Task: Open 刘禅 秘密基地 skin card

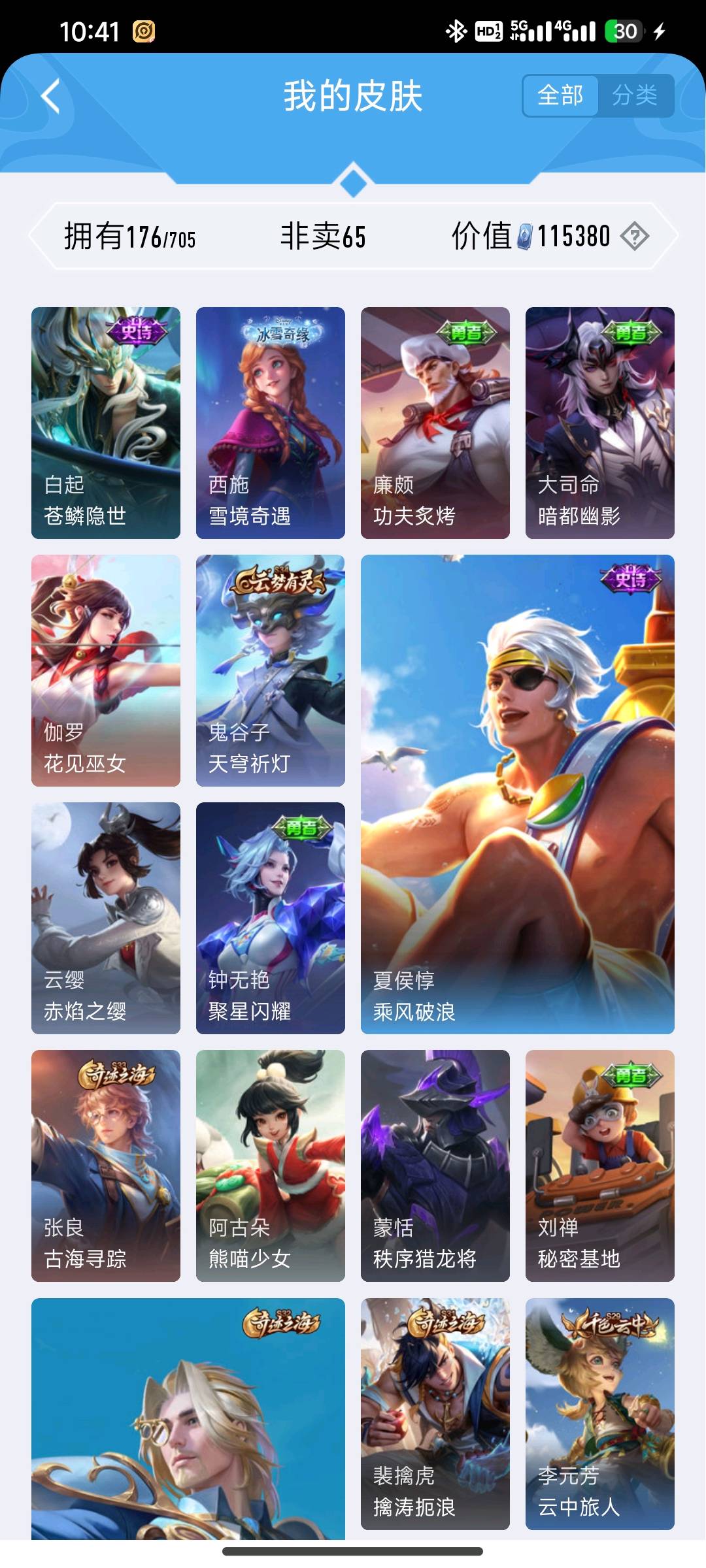Action: 600,1166
